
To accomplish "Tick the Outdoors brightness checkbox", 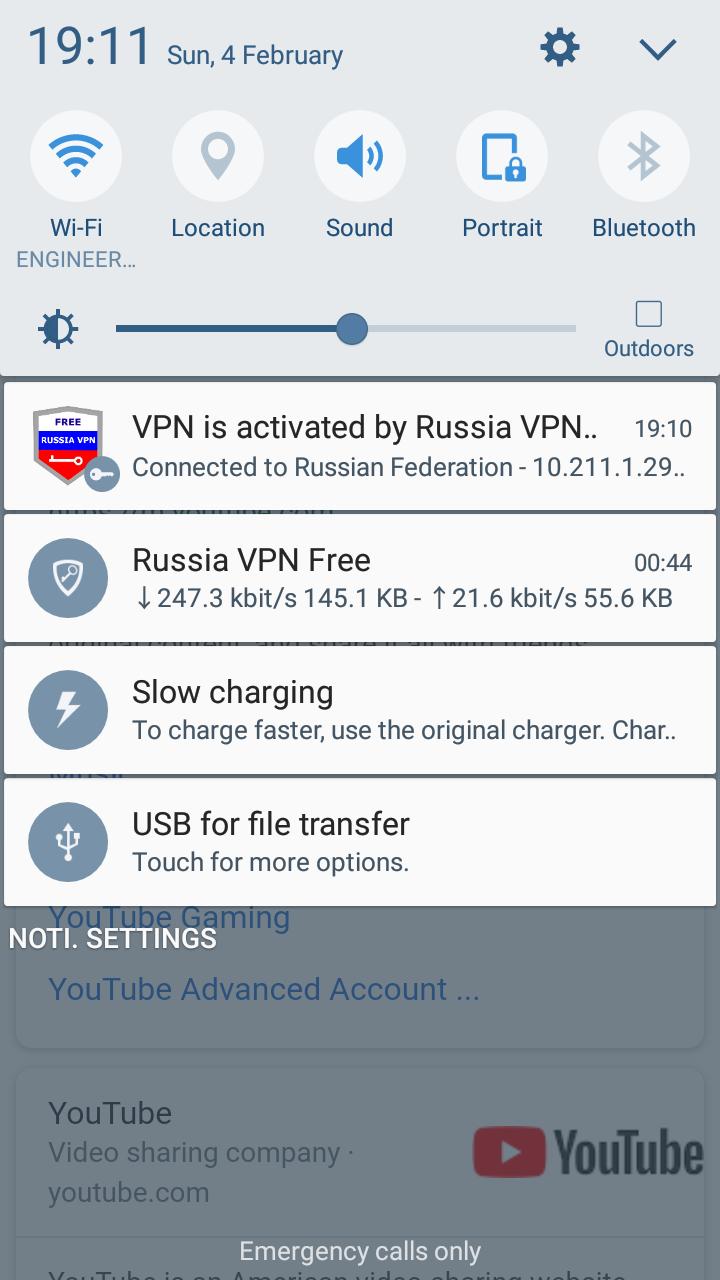I will [649, 314].
